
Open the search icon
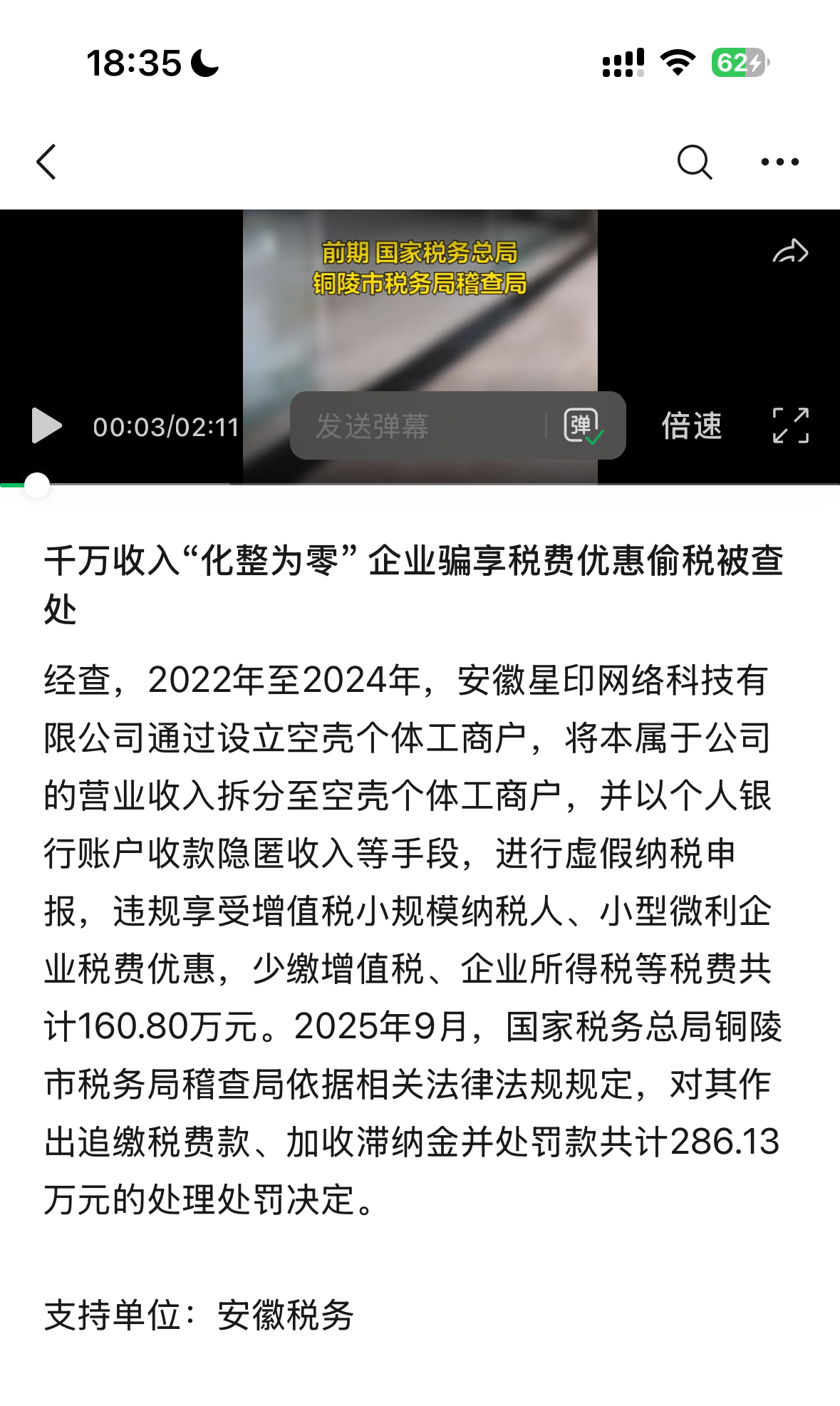click(x=694, y=162)
